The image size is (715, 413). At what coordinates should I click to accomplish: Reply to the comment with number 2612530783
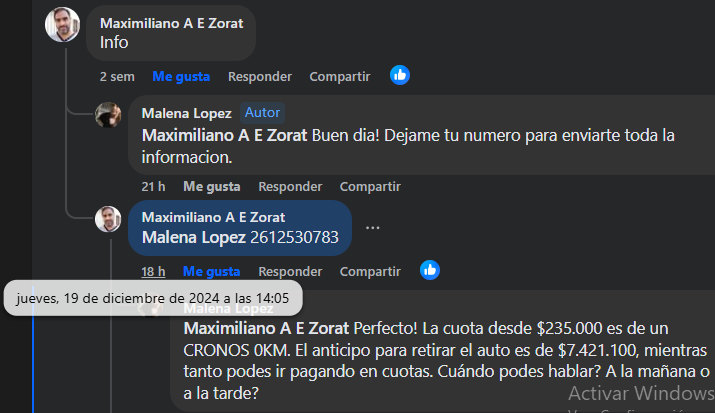pyautogui.click(x=290, y=271)
